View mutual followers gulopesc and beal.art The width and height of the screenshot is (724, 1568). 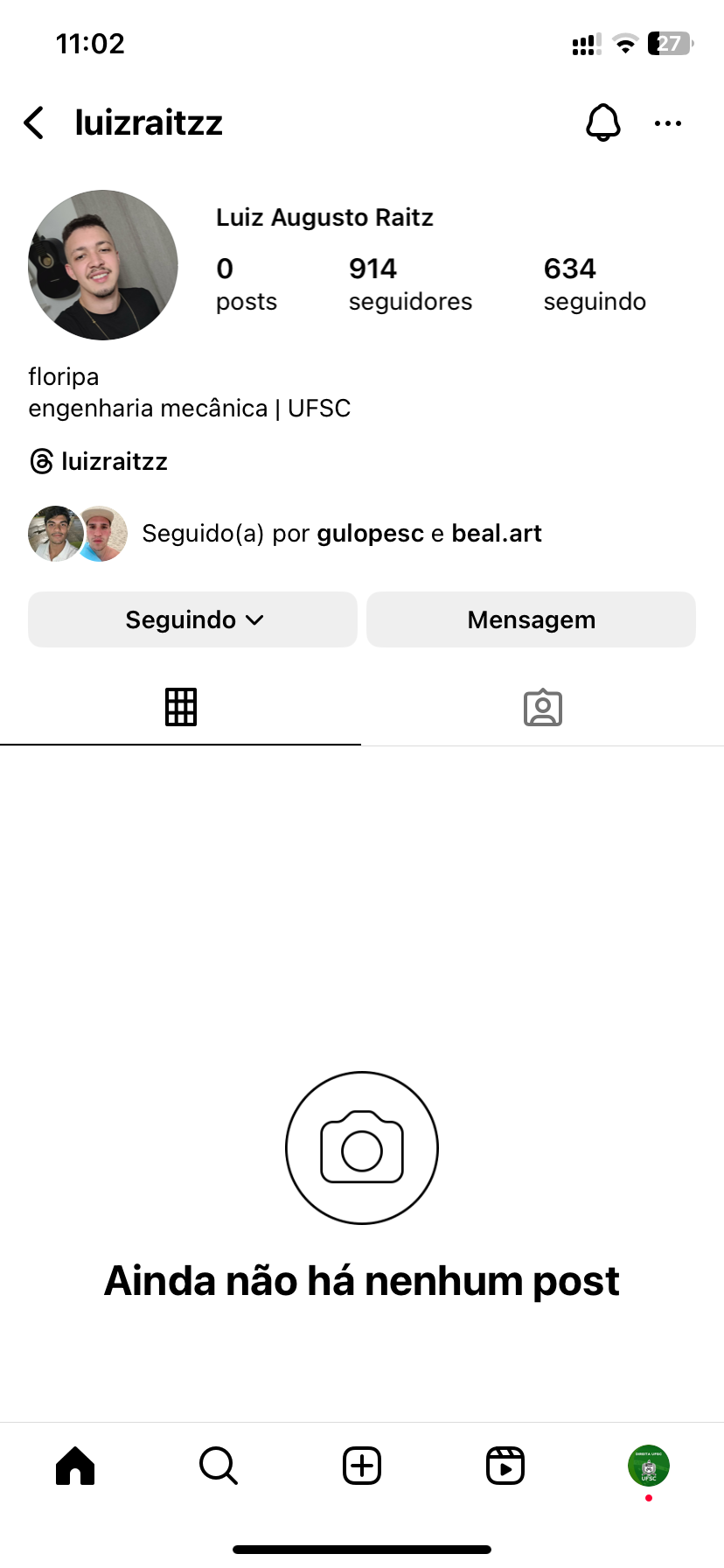[x=341, y=534]
